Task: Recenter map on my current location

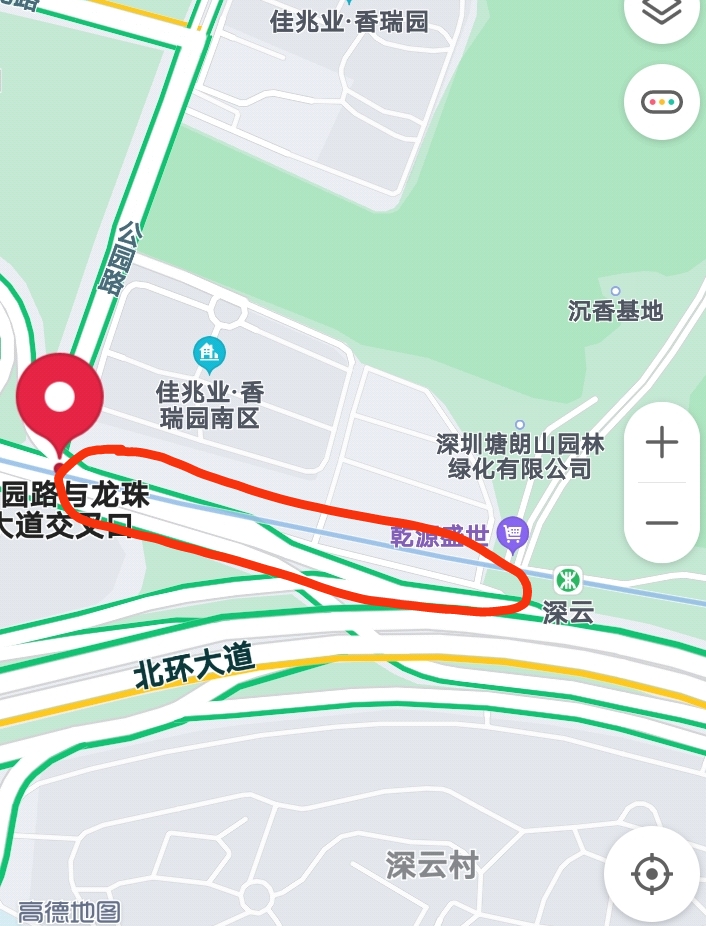Action: [651, 874]
